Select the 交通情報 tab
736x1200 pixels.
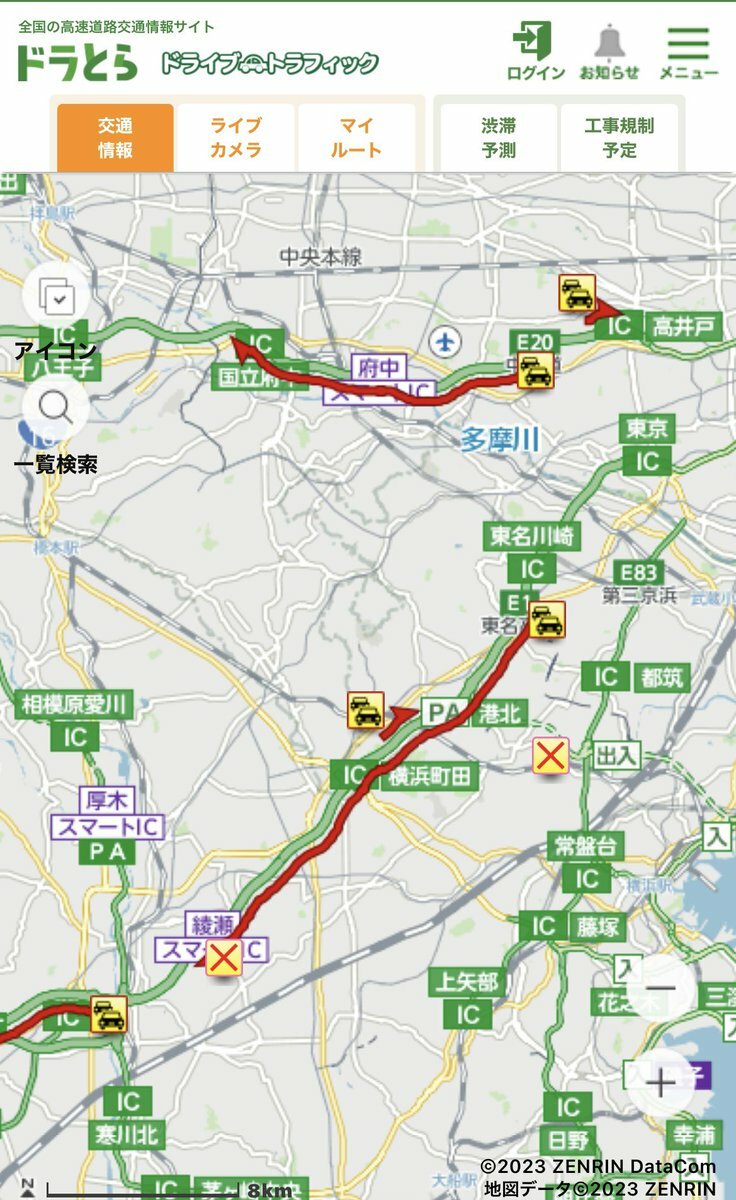coord(115,138)
